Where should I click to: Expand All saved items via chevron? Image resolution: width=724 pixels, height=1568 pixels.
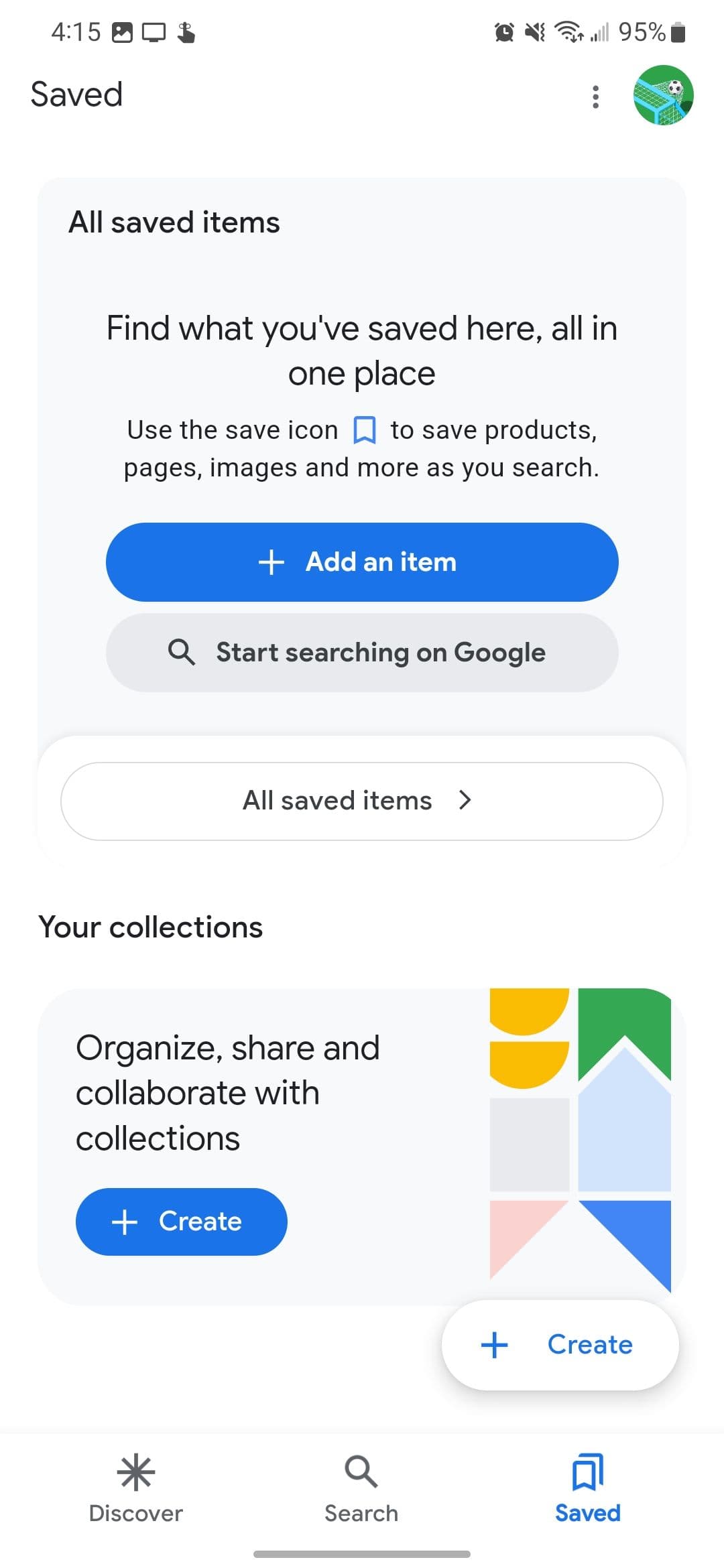[x=465, y=800]
